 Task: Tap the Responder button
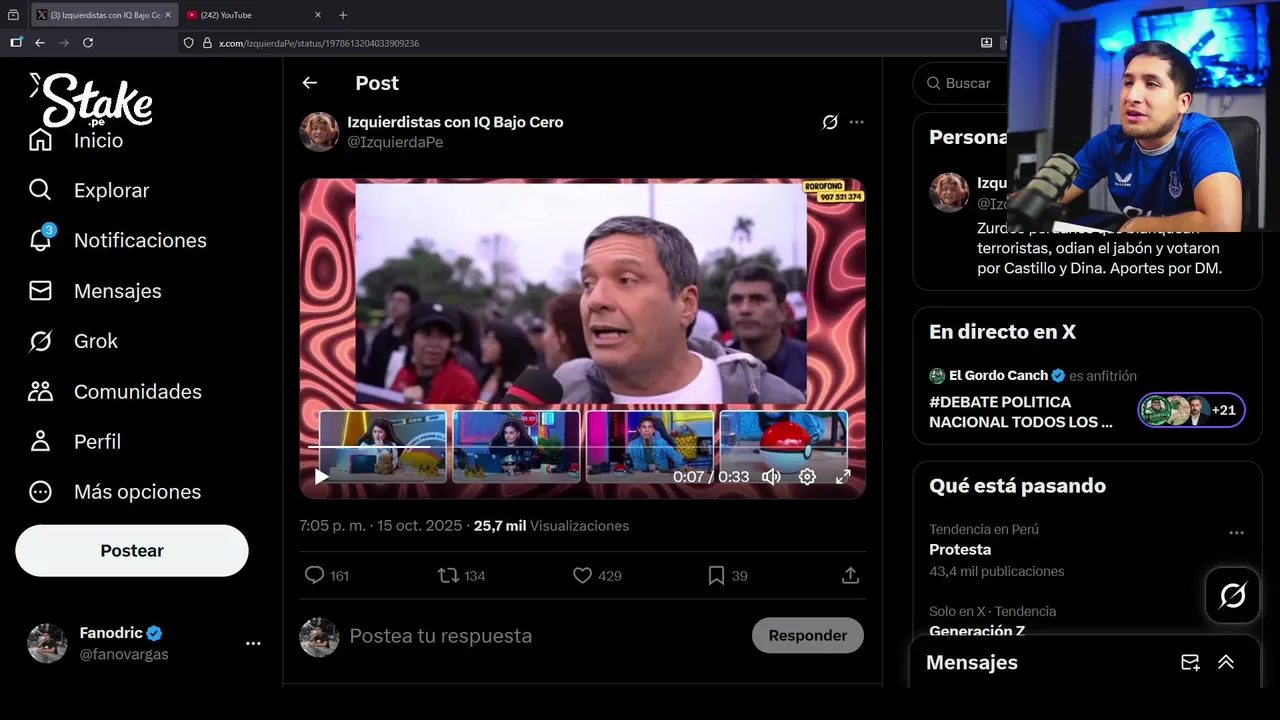pyautogui.click(x=807, y=635)
